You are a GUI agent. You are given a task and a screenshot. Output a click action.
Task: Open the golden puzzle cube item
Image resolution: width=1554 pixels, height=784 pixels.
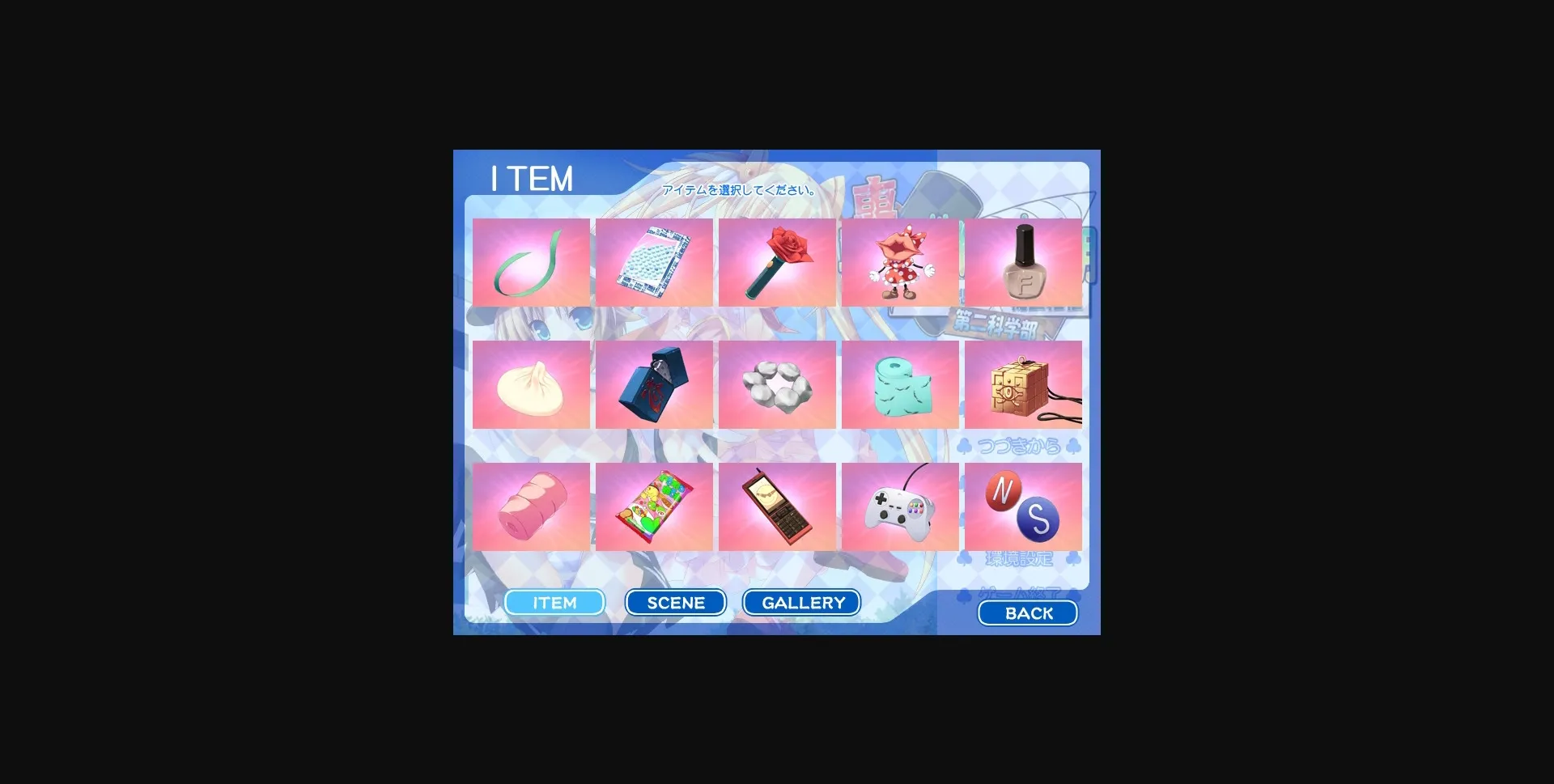(x=1023, y=384)
